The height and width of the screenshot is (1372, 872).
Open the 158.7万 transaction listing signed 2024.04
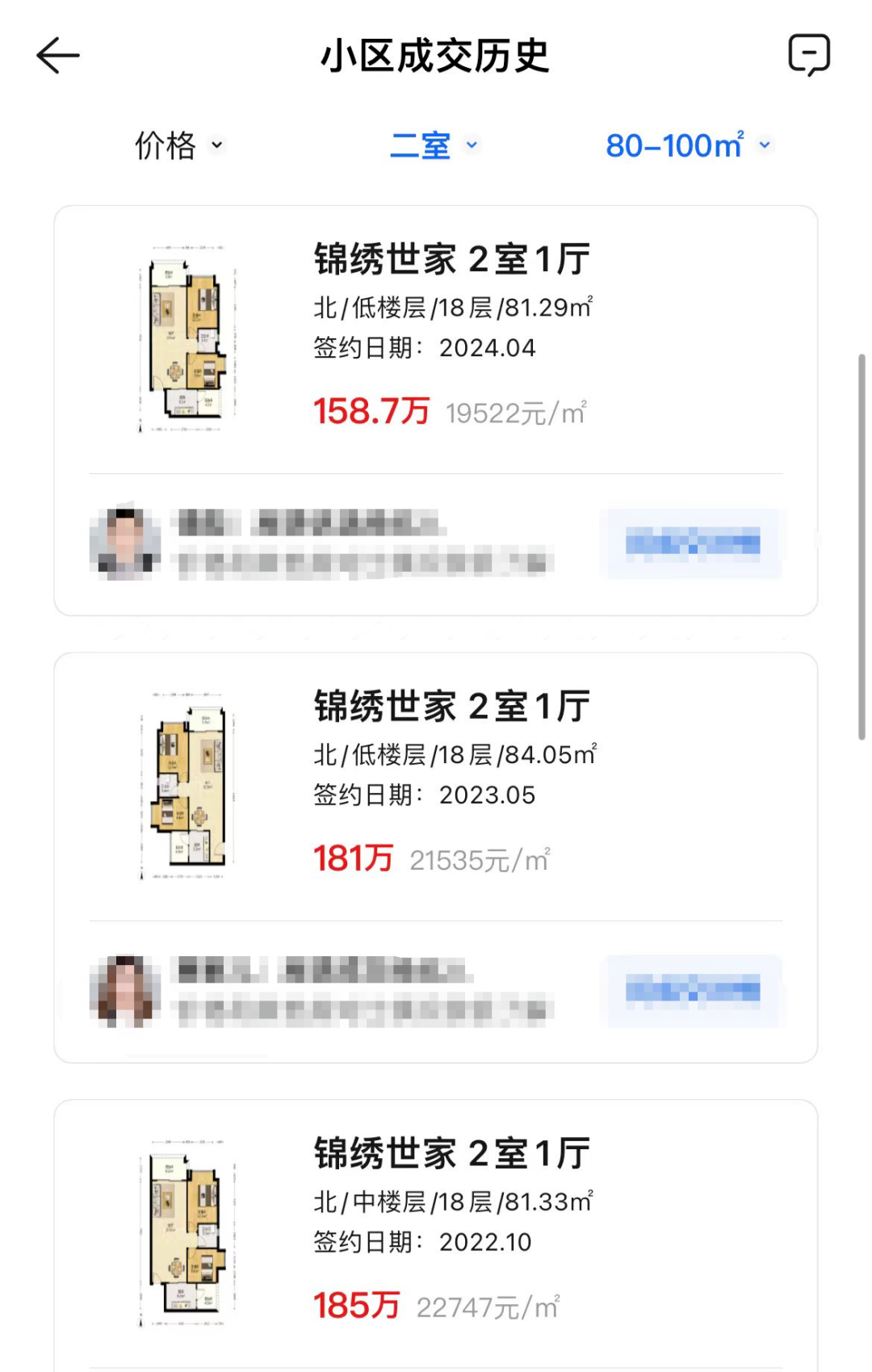click(x=452, y=339)
